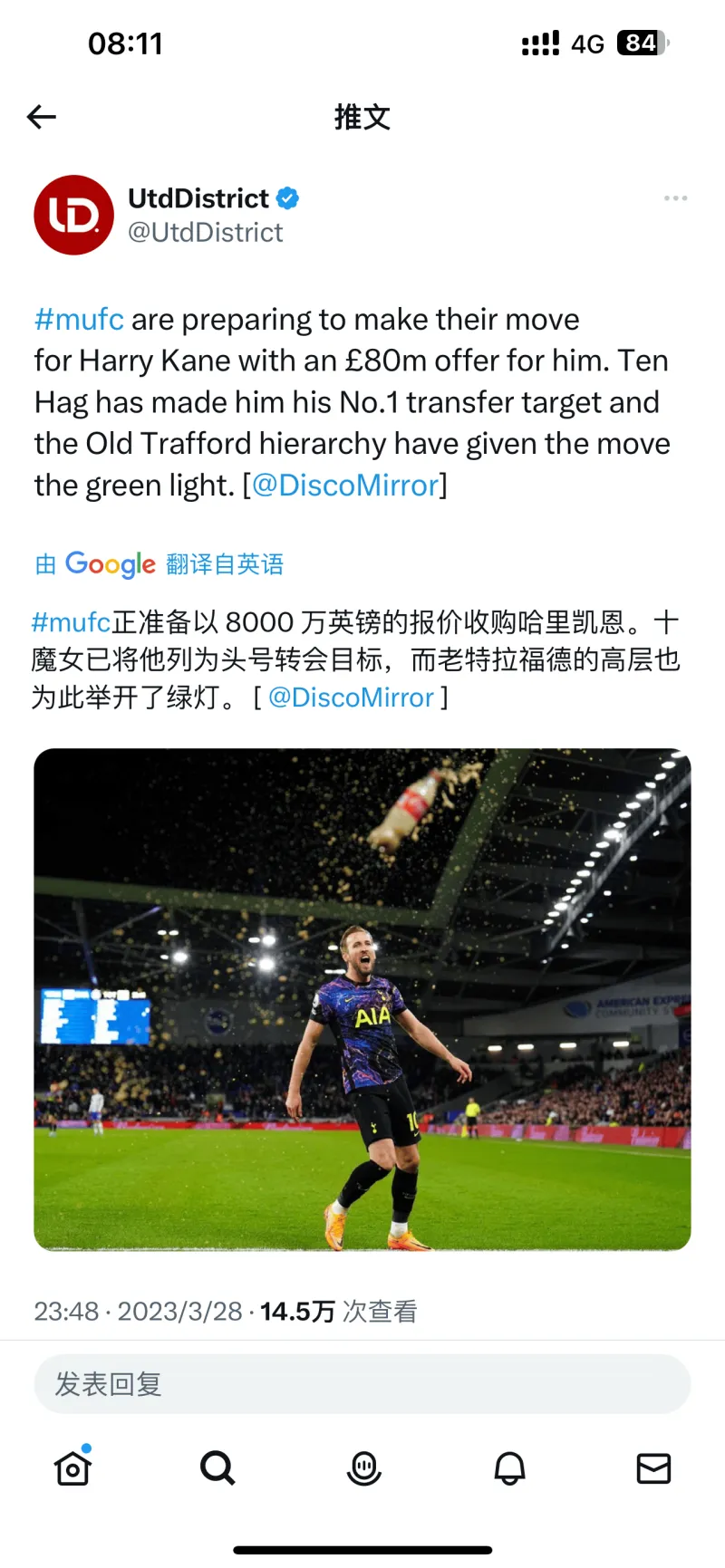Viewport: 725px width, 1568px height.
Task: Tap the 发表回复 reply field
Action: [x=362, y=1384]
